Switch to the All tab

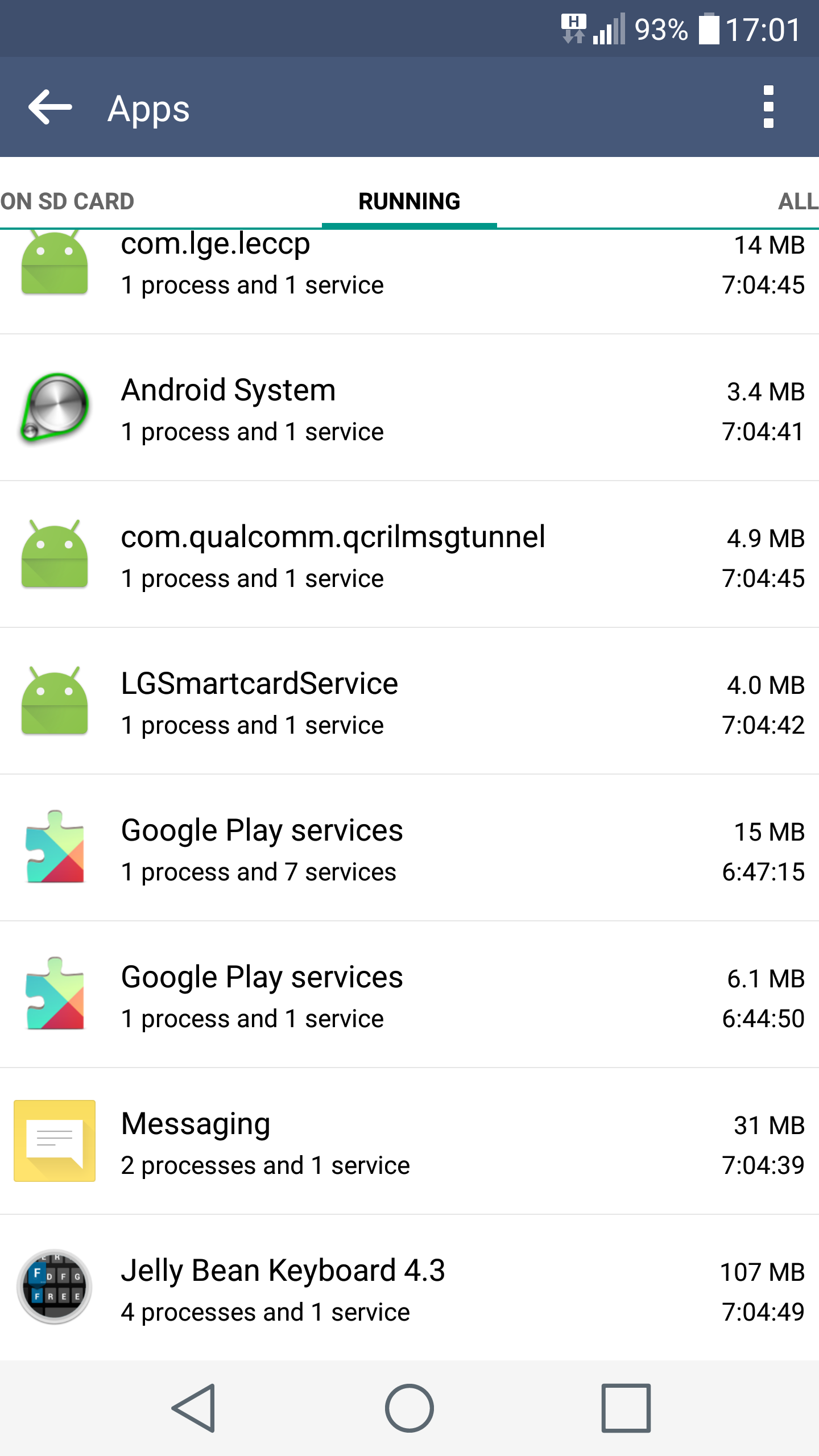[797, 201]
